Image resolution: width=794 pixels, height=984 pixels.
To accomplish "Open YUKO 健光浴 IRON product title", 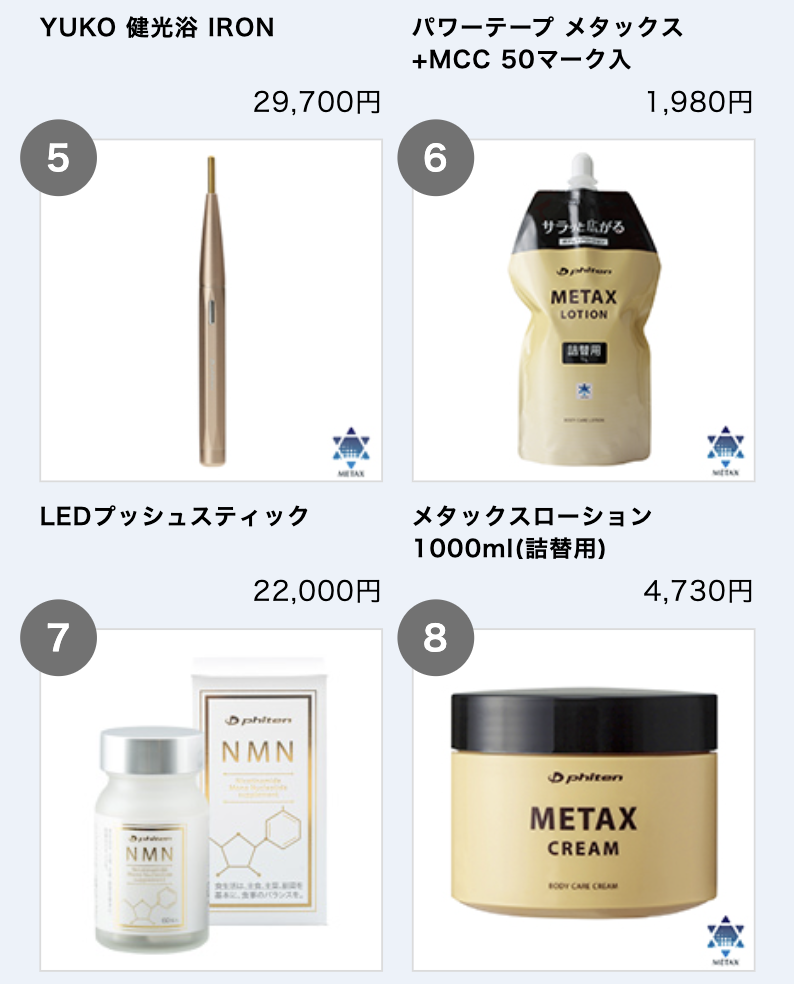I will point(157,27).
